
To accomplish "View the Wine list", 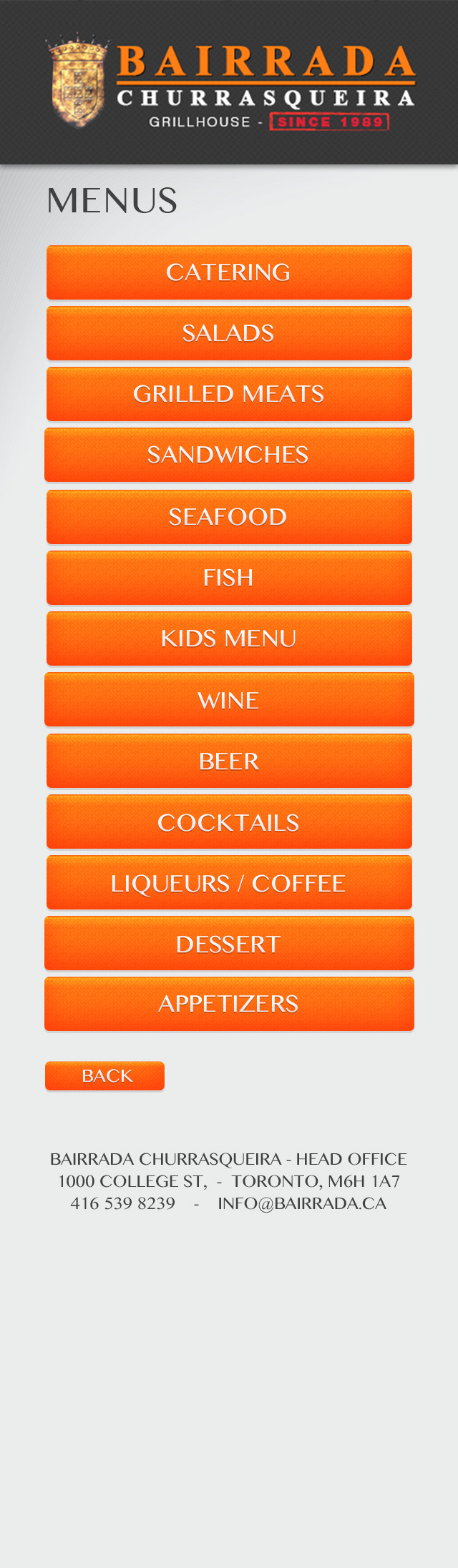I will (229, 700).
